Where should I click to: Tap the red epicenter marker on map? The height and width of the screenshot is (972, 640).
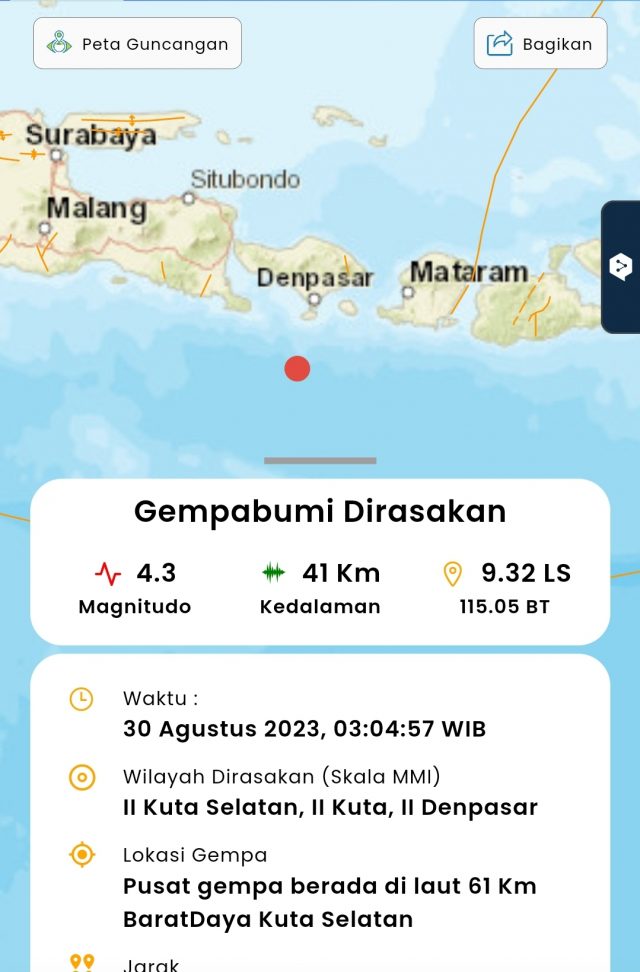point(297,369)
